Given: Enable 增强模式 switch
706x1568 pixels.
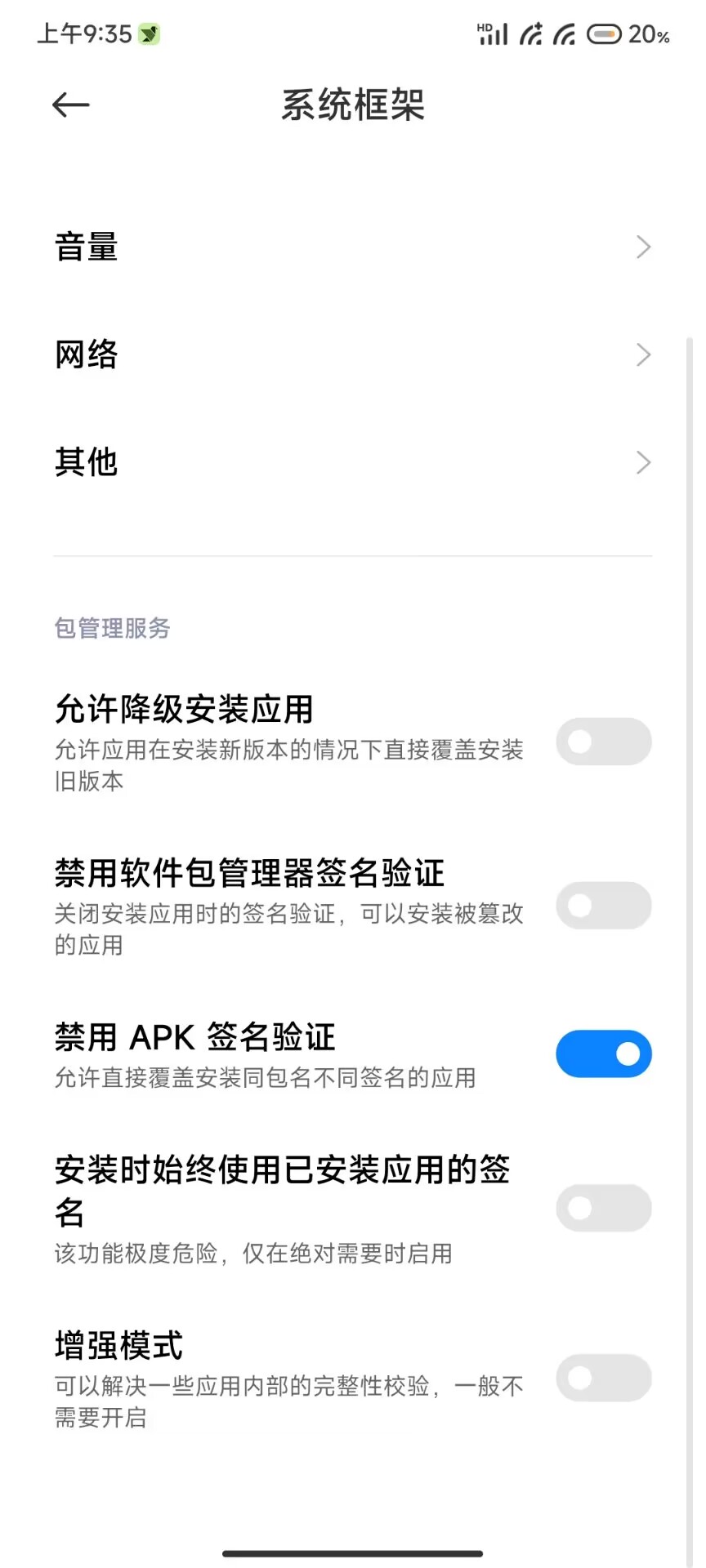Looking at the screenshot, I should click(603, 1378).
